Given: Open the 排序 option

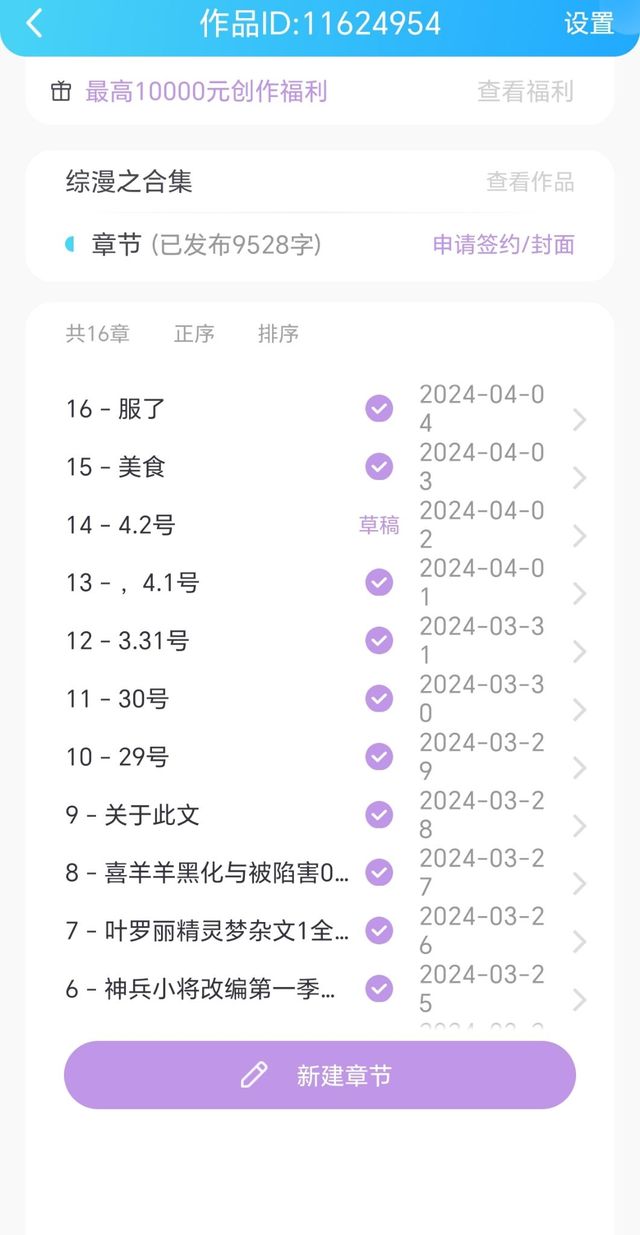Looking at the screenshot, I should (x=278, y=334).
